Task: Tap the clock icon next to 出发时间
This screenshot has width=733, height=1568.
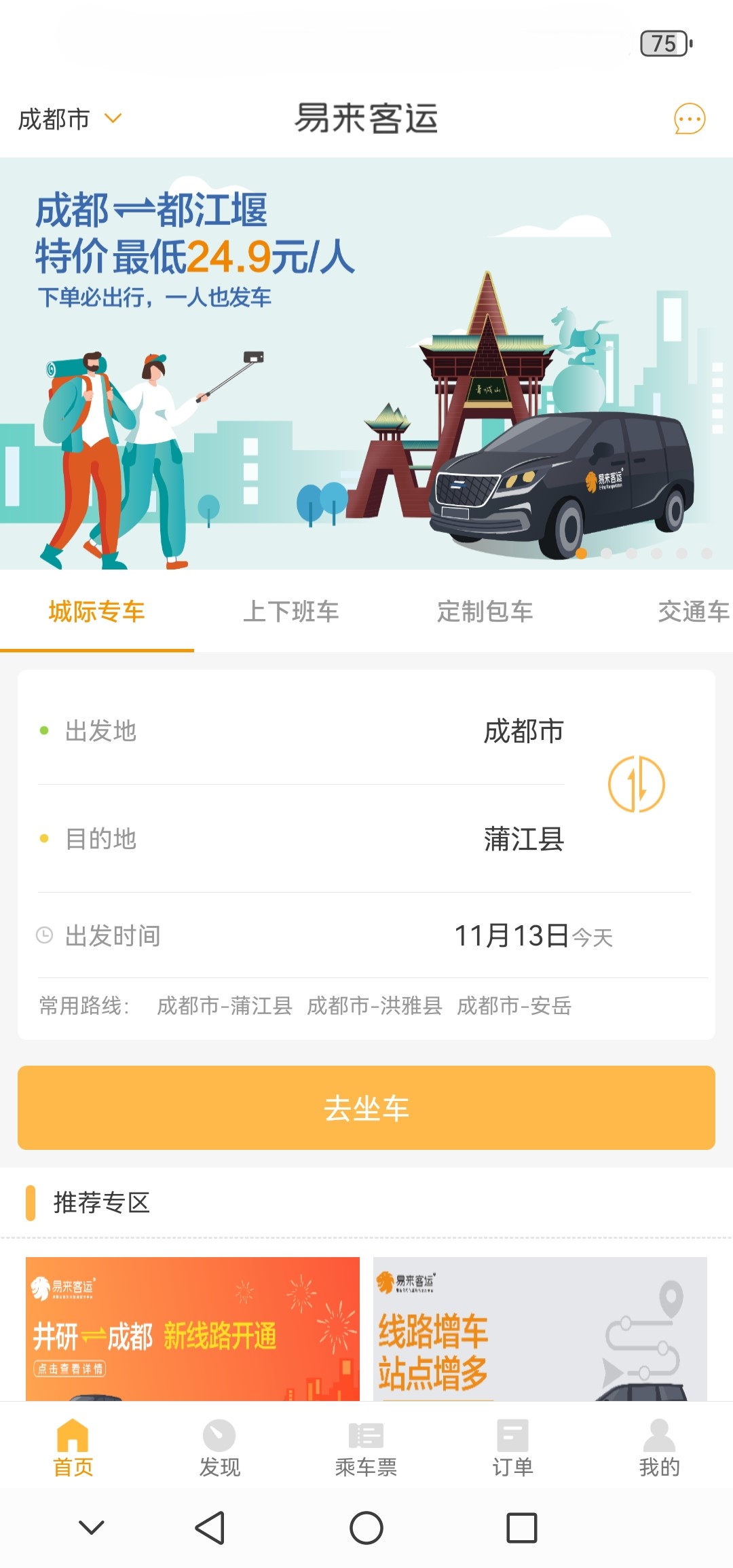Action: [45, 936]
